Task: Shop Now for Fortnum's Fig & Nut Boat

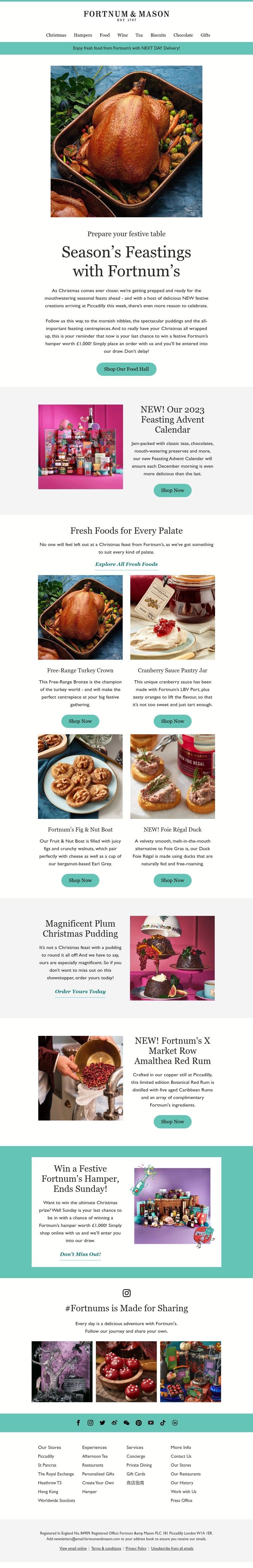Action: [80, 880]
